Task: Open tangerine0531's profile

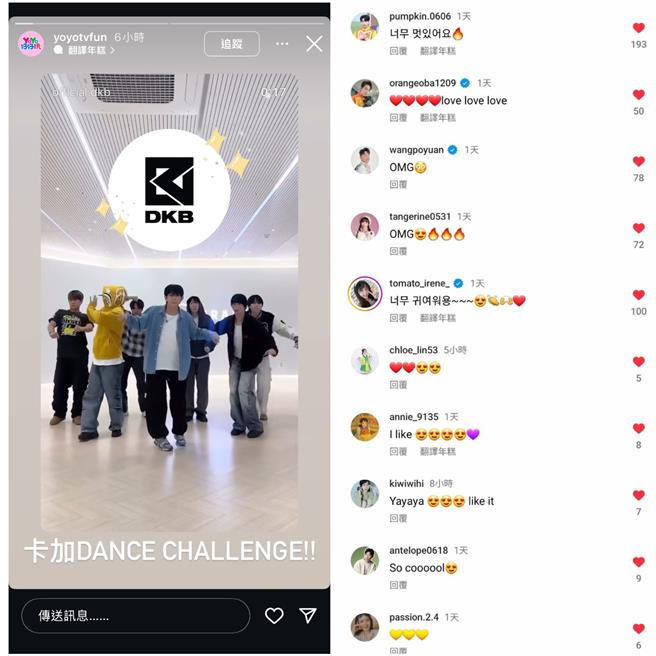Action: pos(365,227)
